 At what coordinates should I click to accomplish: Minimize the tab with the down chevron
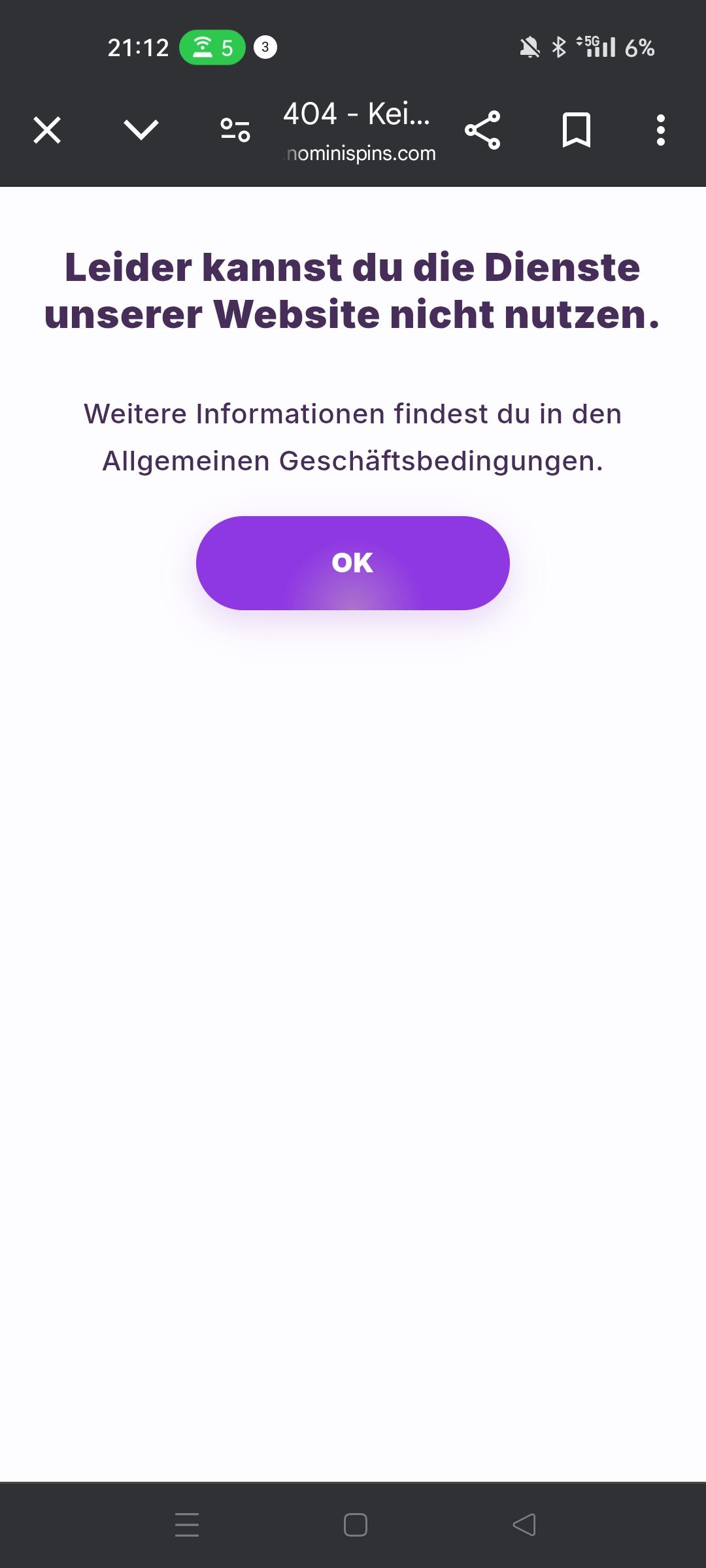coord(141,130)
